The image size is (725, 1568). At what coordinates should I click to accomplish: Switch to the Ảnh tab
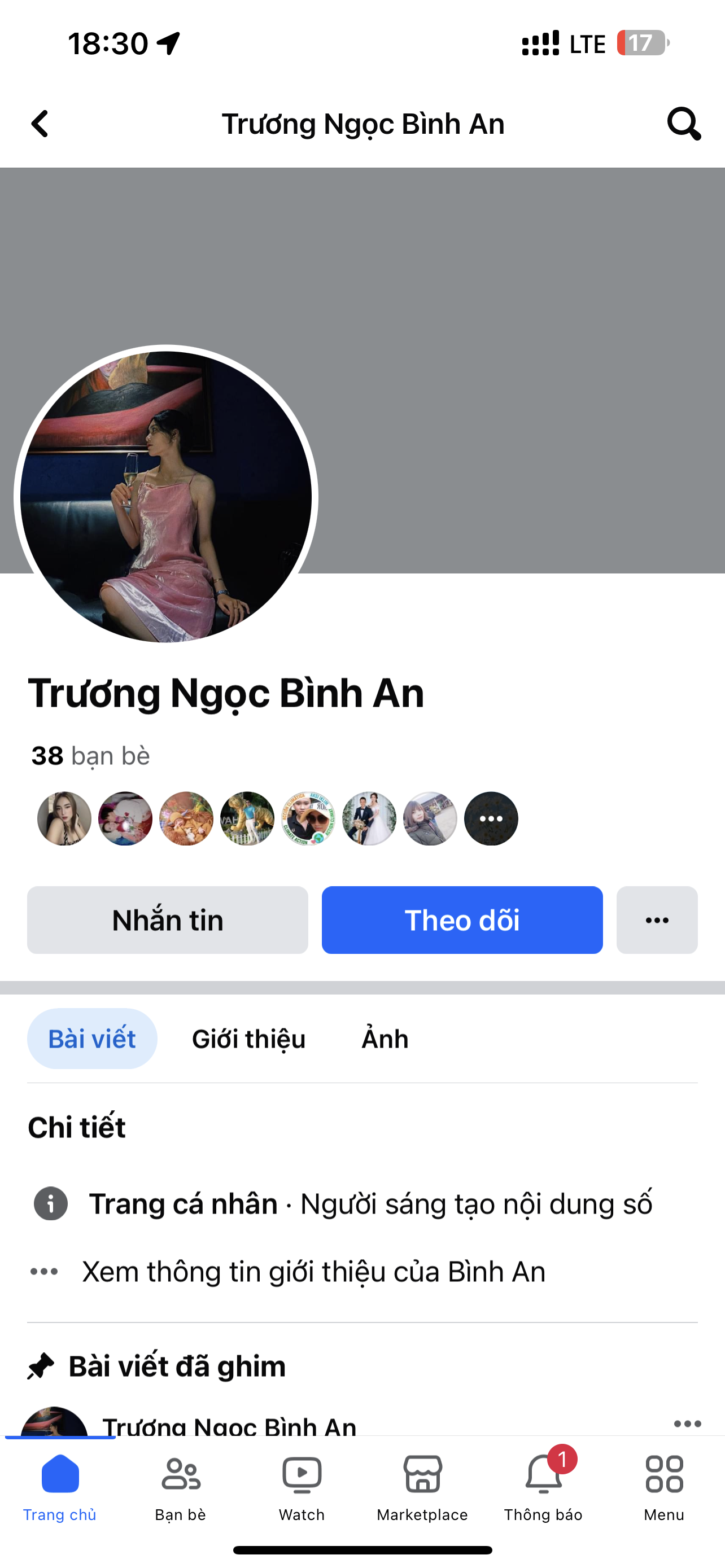tap(385, 1039)
